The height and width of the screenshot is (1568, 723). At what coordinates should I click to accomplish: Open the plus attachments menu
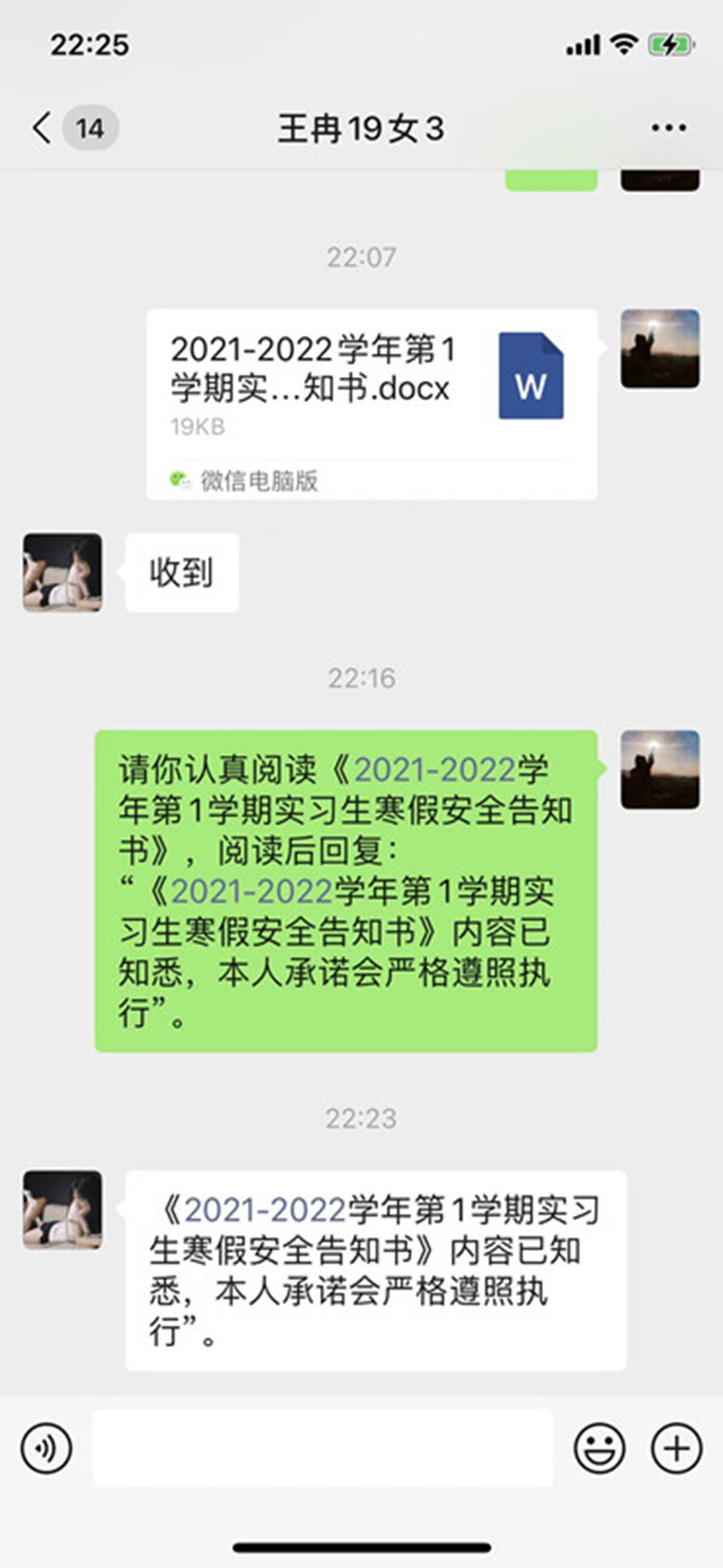click(676, 1449)
